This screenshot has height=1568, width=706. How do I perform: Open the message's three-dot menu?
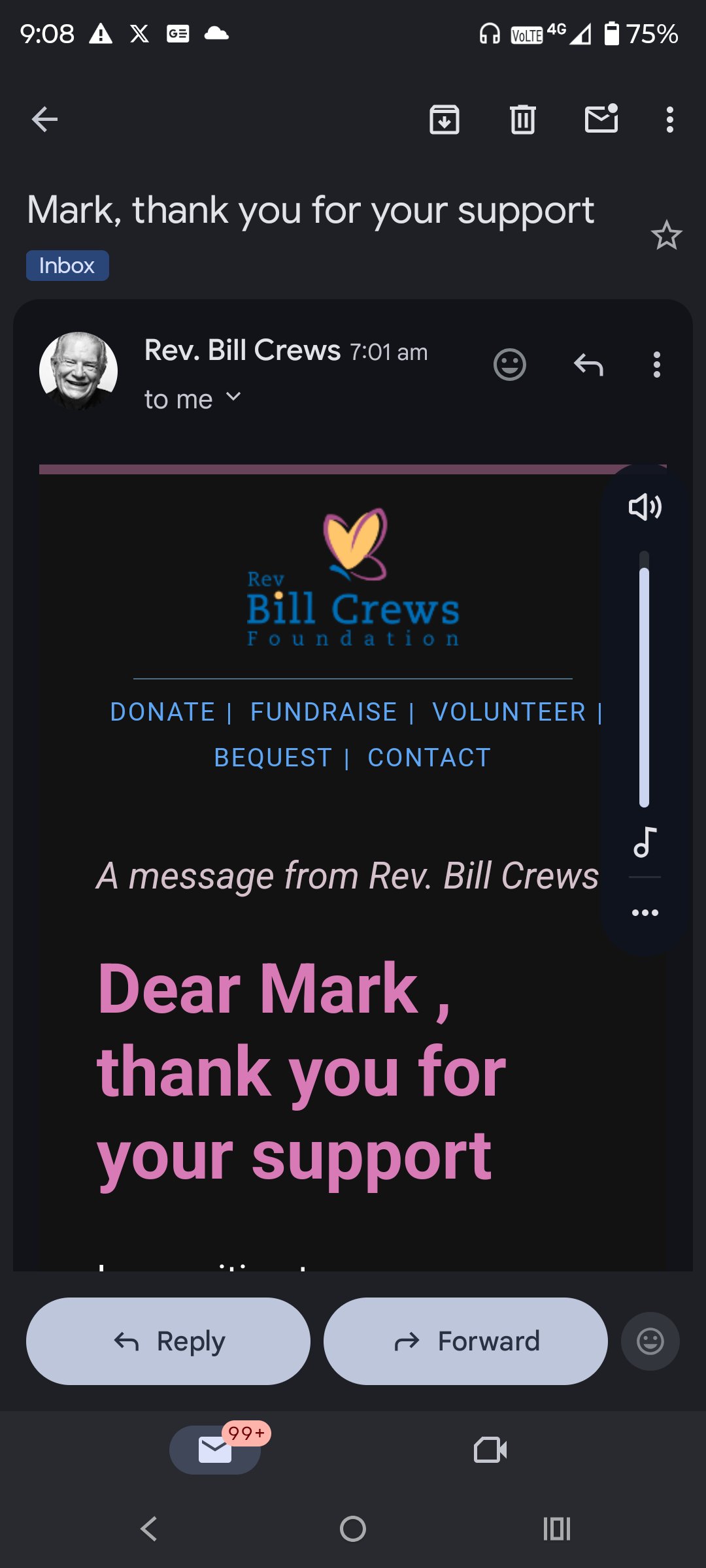[657, 365]
